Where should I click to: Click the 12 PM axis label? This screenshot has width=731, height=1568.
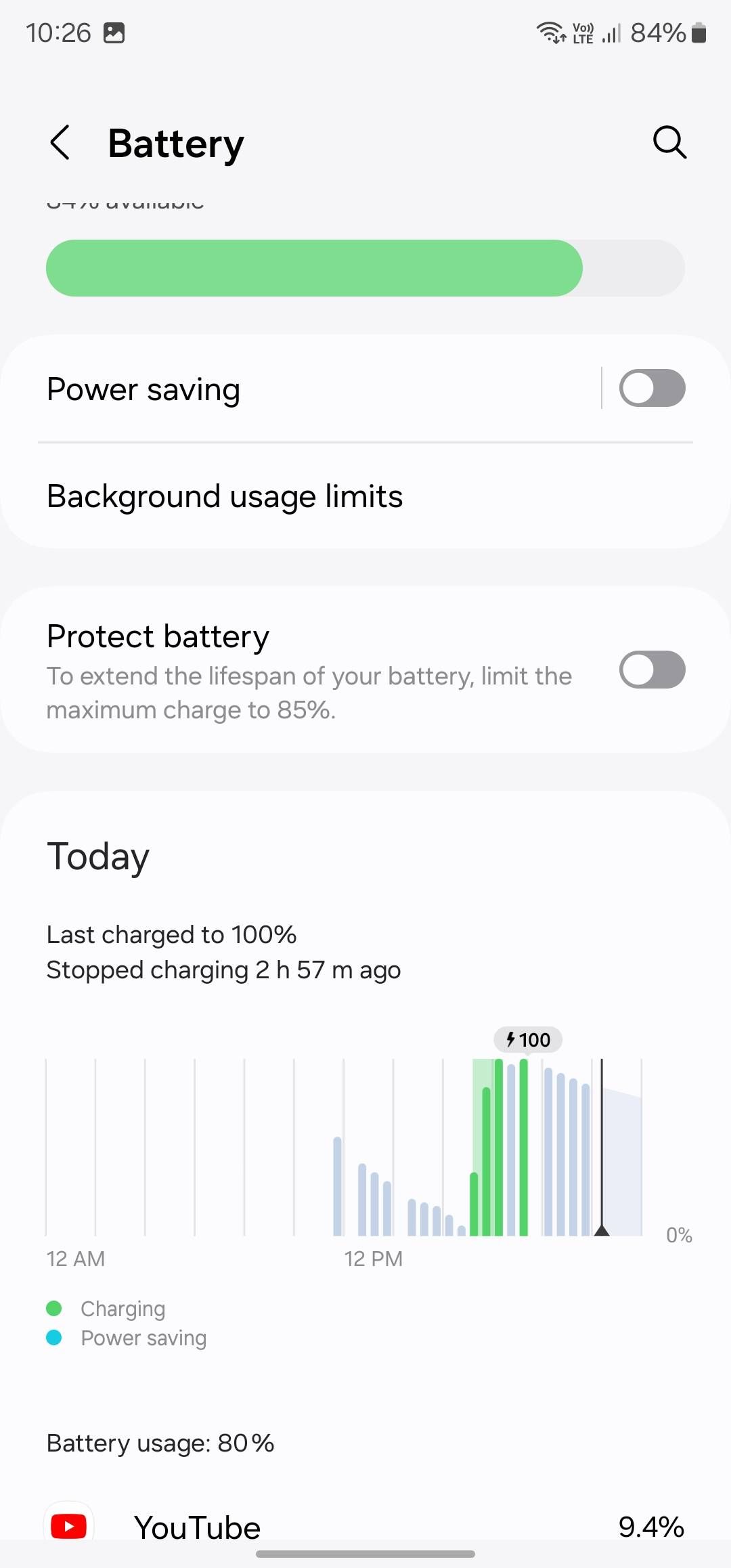(374, 1258)
